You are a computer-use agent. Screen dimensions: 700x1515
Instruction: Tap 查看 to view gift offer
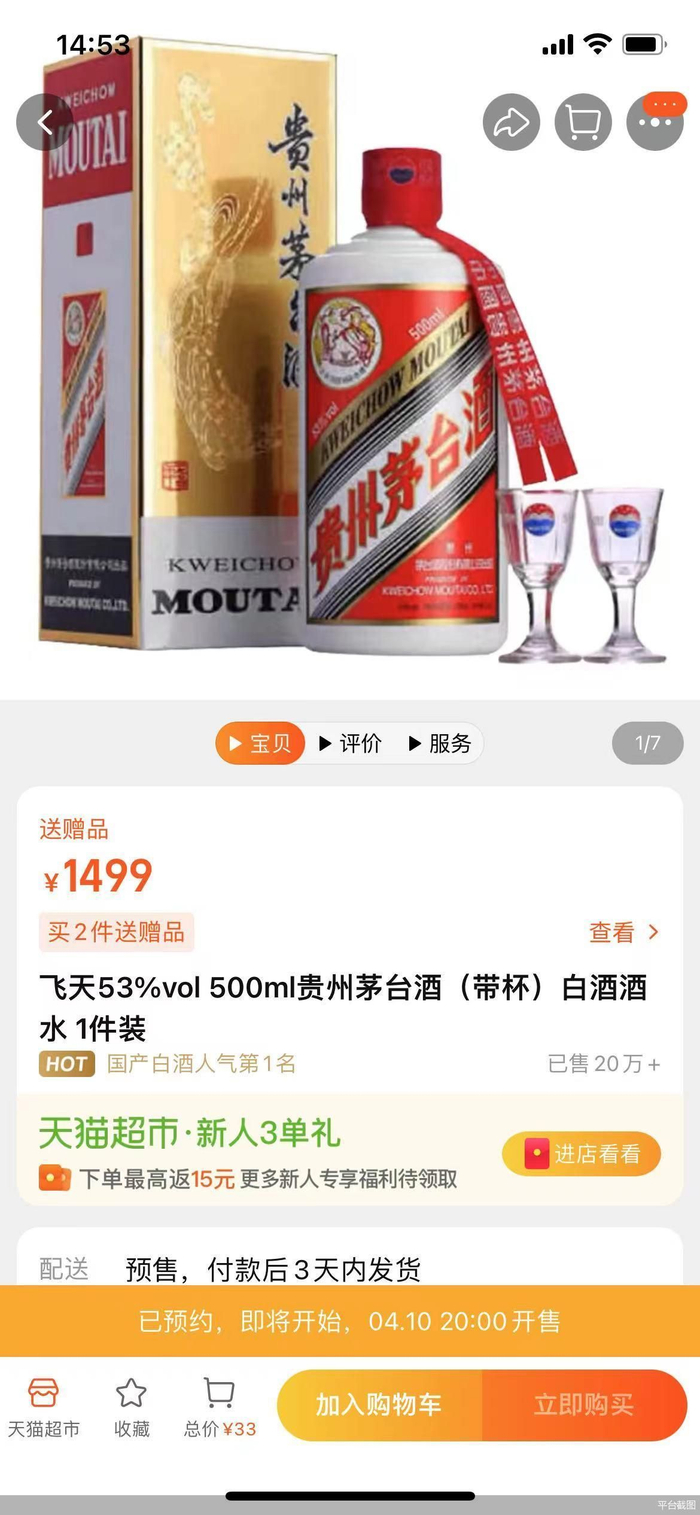click(623, 932)
